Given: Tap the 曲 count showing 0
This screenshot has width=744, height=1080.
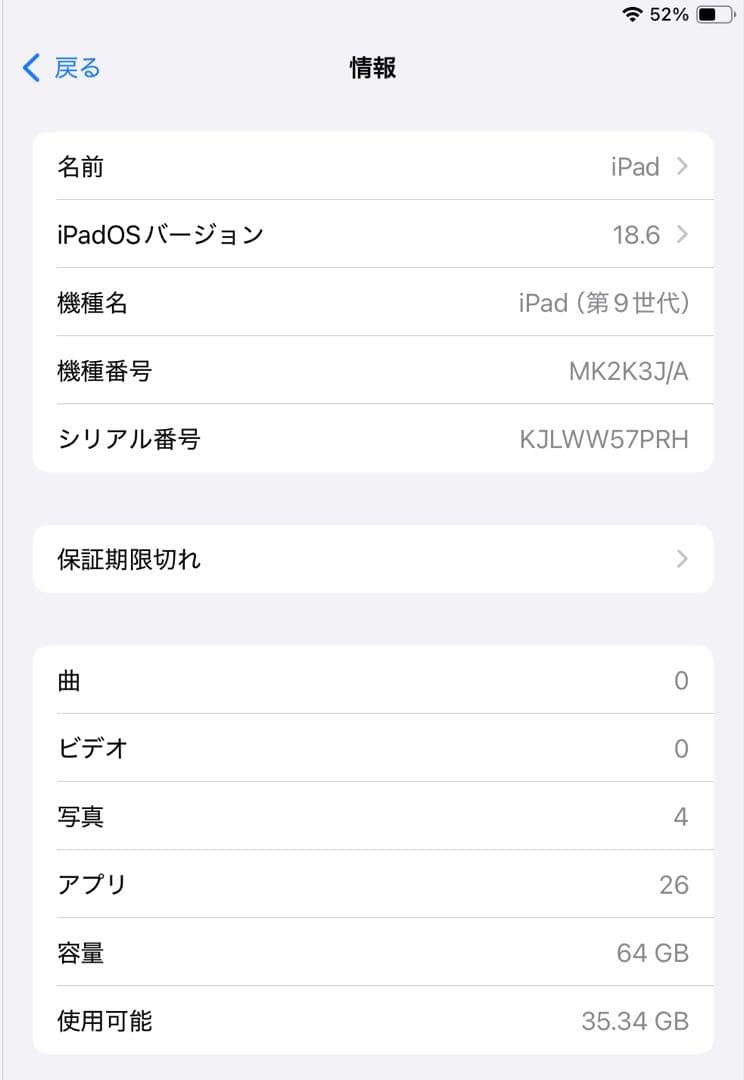Looking at the screenshot, I should click(682, 681).
